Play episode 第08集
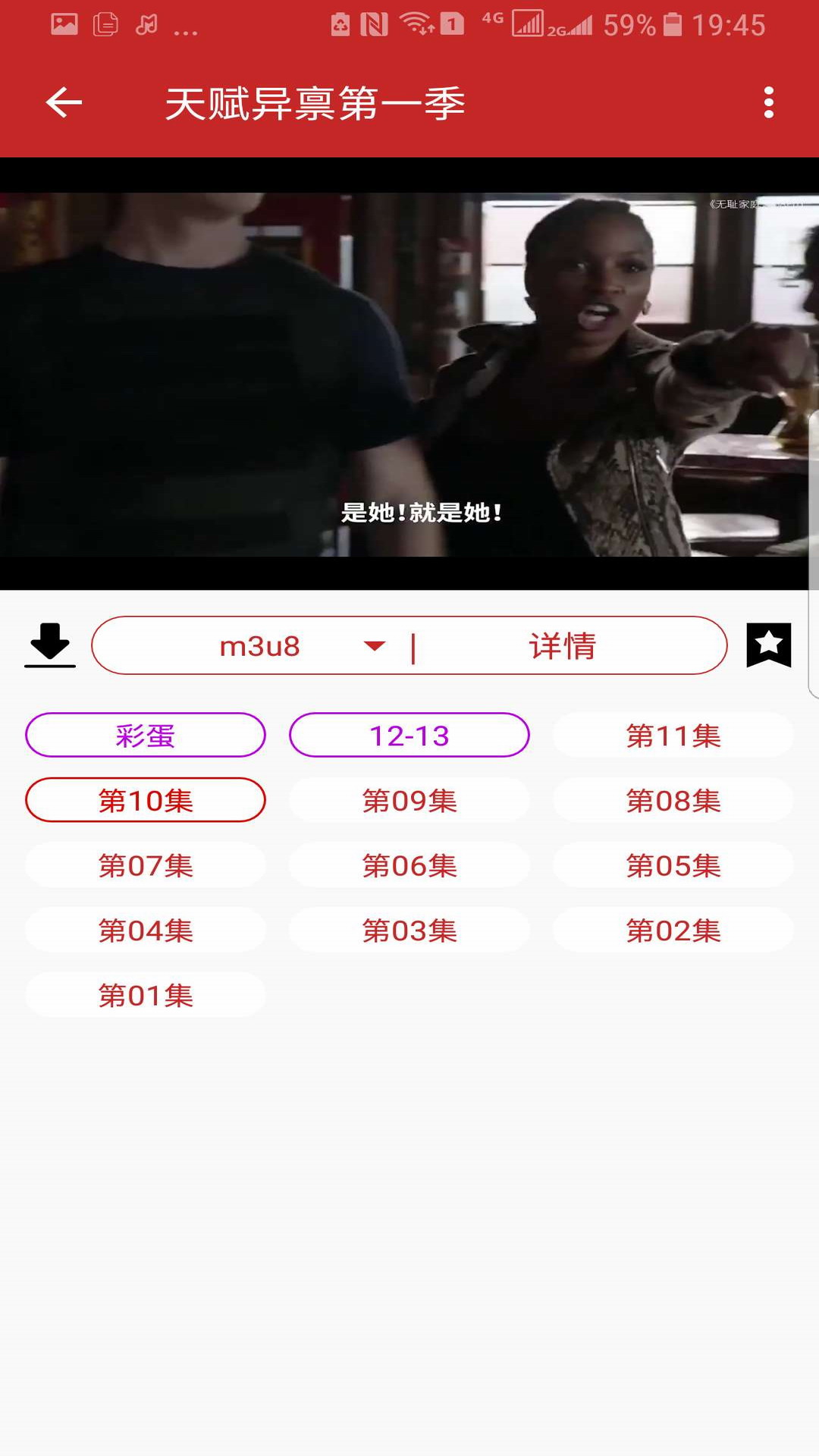819x1456 pixels. click(x=673, y=800)
